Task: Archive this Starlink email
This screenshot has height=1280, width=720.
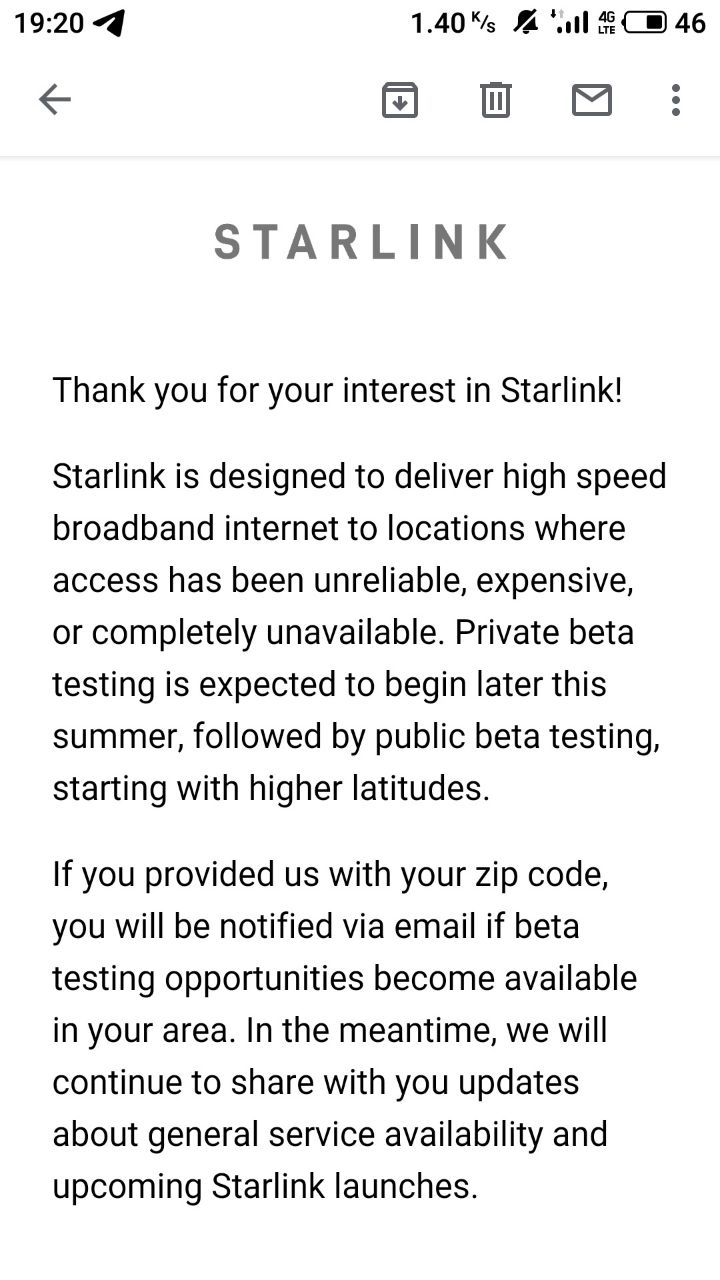Action: (400, 100)
